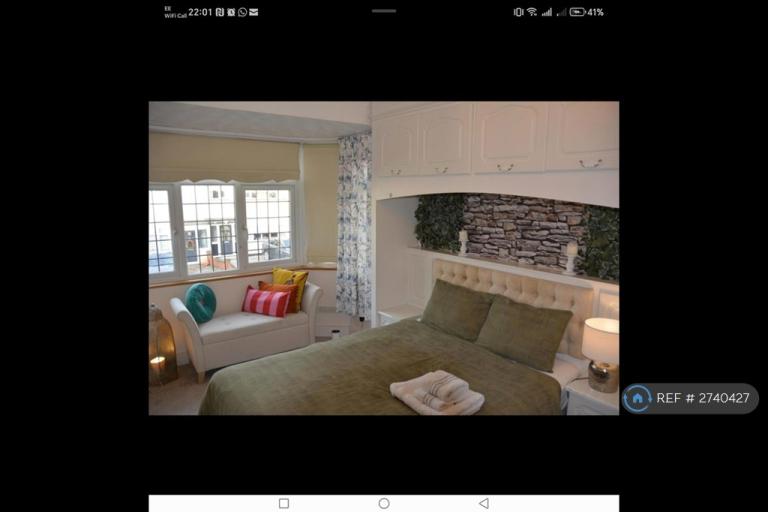Go back using the navigation bar
Screen dimensions: 768x512
pyautogui.click(x=484, y=503)
